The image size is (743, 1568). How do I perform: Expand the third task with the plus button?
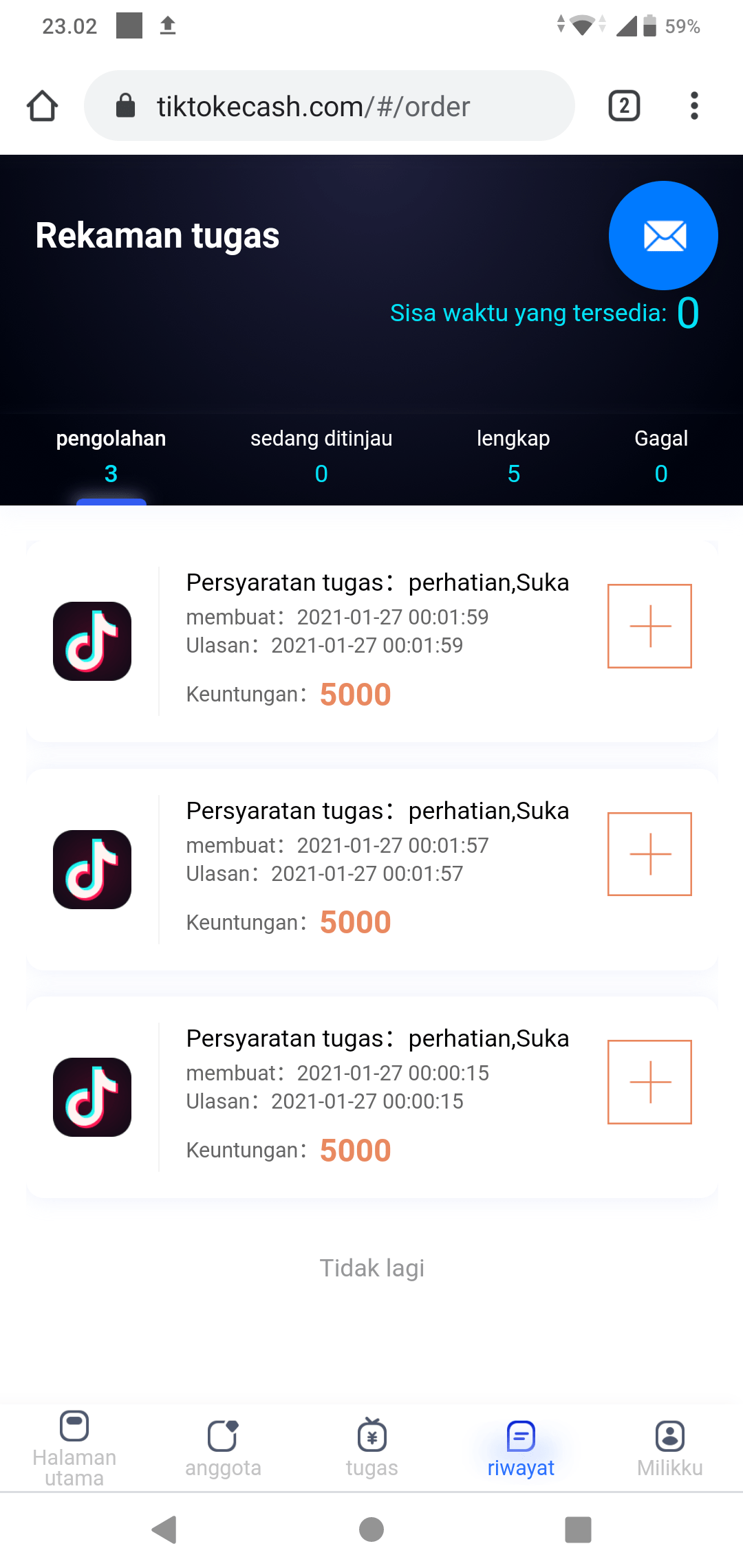pyautogui.click(x=649, y=1081)
